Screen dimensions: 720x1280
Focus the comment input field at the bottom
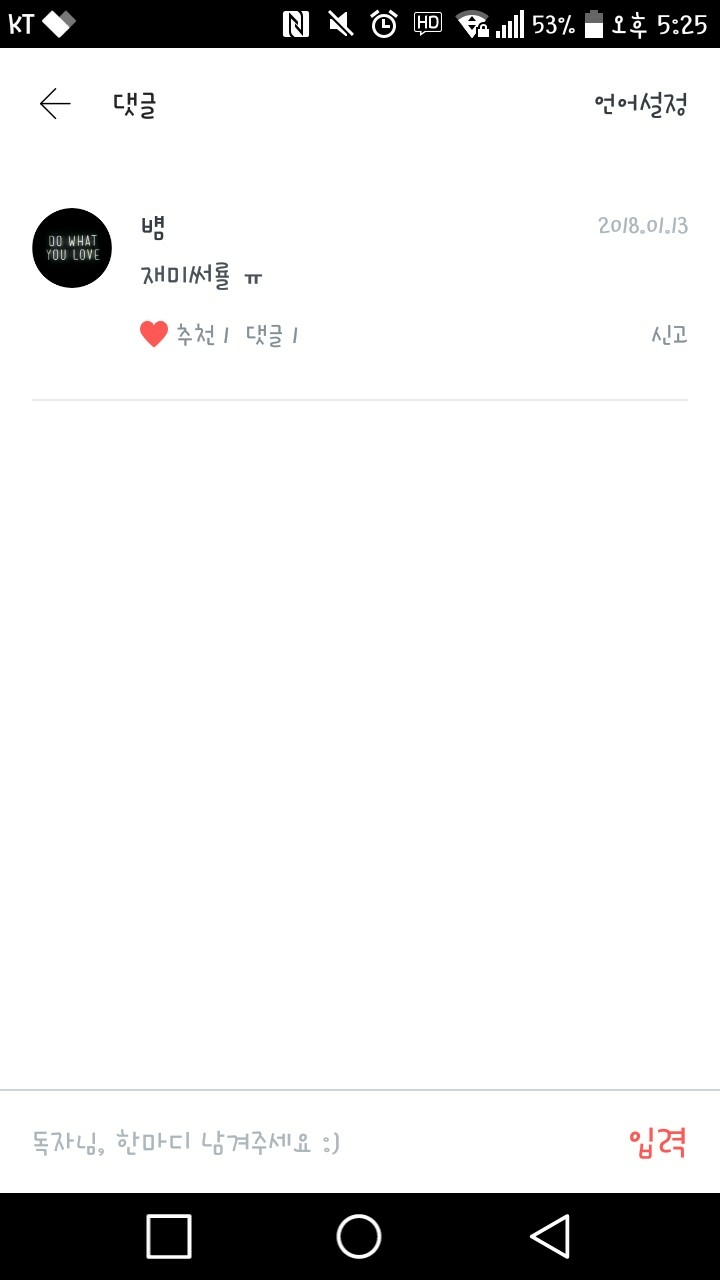(310, 1142)
